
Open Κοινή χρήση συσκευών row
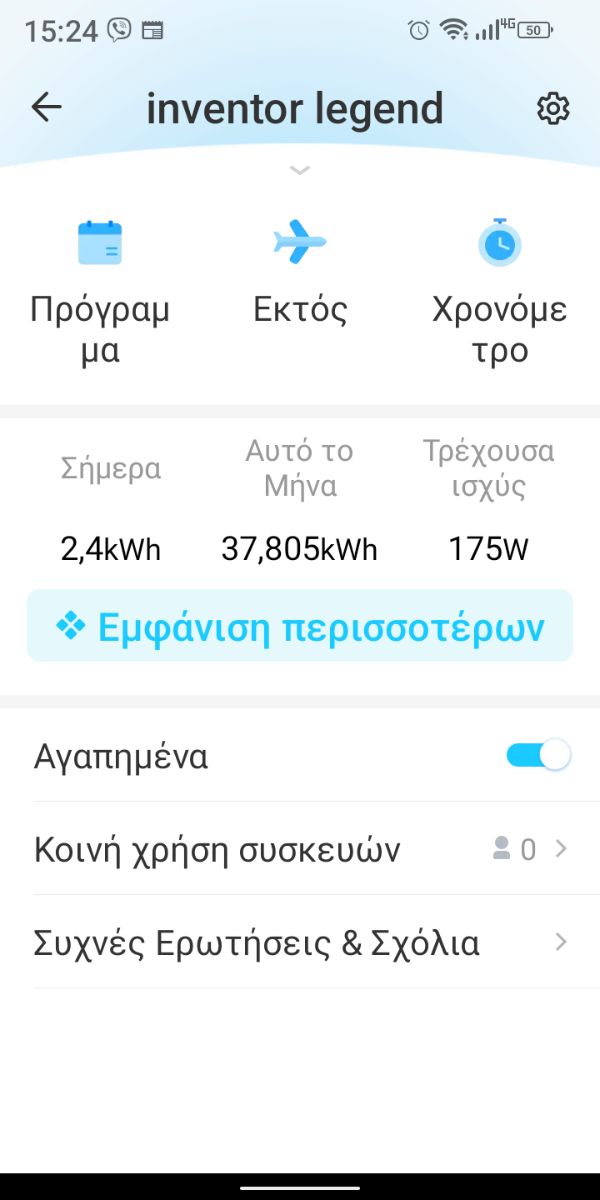[x=300, y=849]
